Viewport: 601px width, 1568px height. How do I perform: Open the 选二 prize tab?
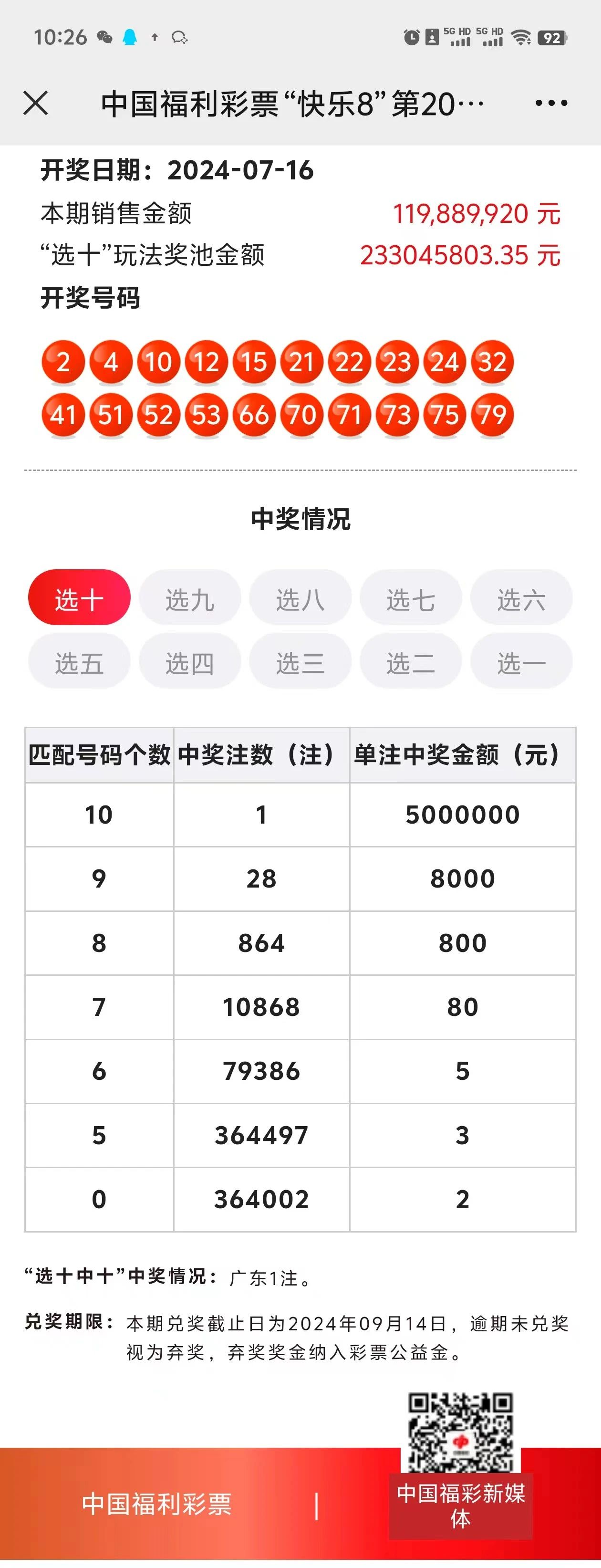[x=411, y=662]
